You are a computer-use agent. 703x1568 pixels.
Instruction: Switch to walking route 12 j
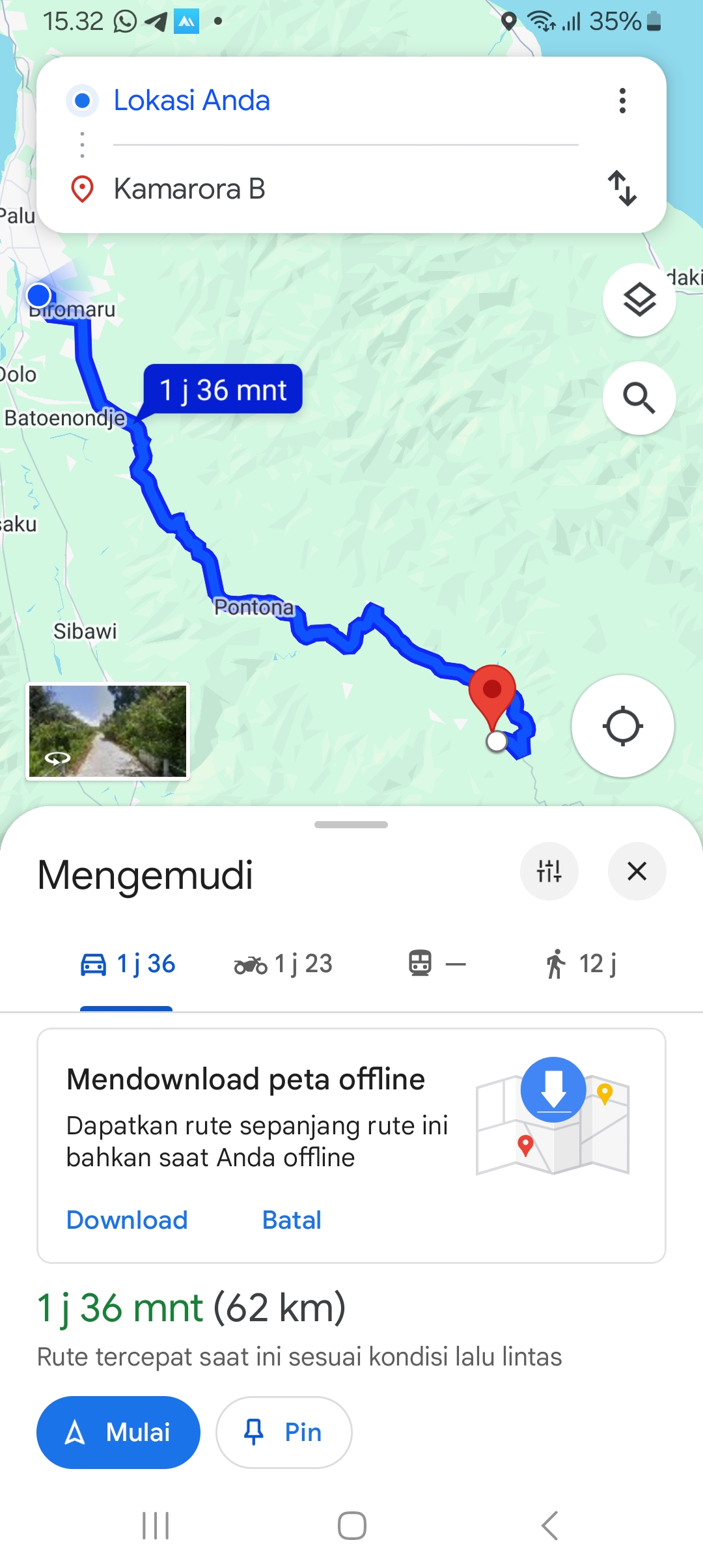point(581,964)
